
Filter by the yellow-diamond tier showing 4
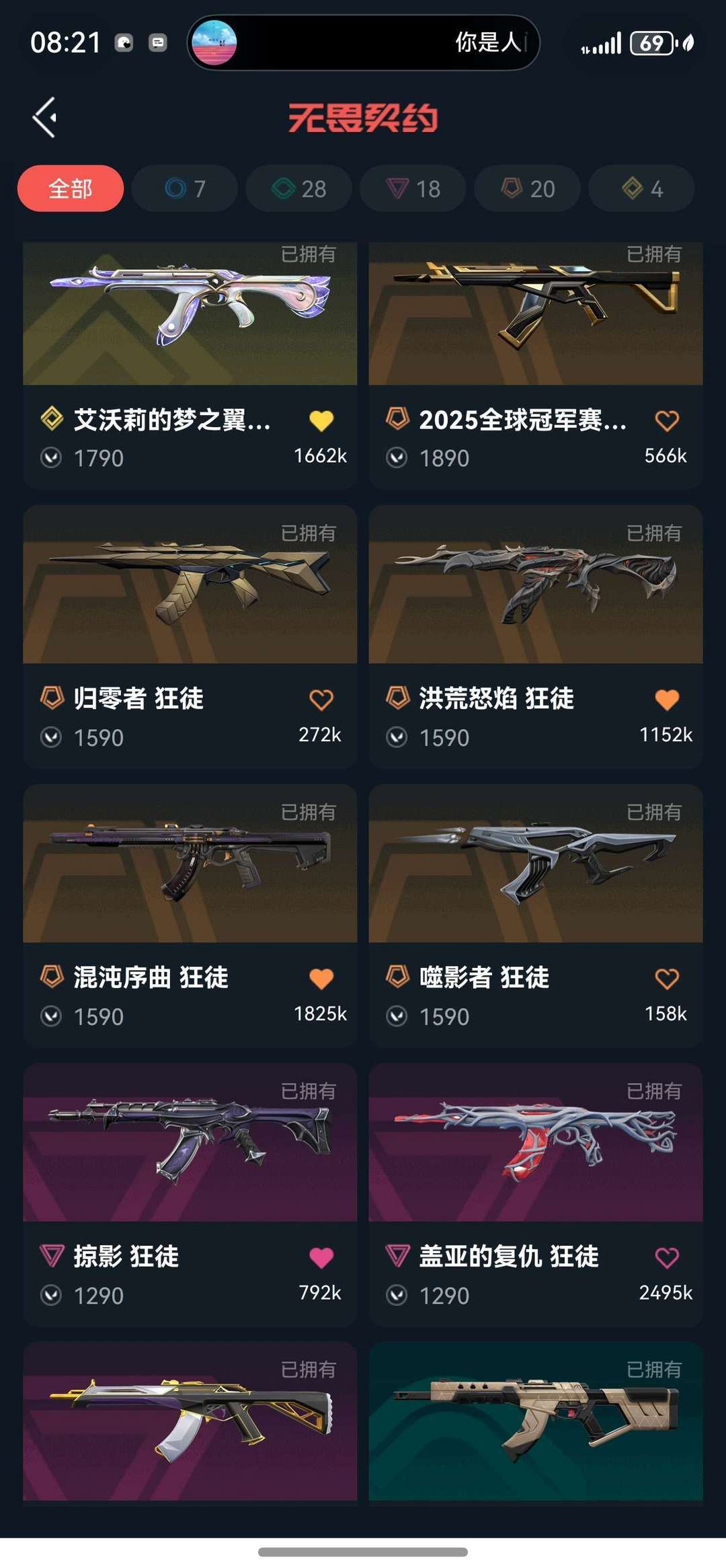pyautogui.click(x=642, y=188)
